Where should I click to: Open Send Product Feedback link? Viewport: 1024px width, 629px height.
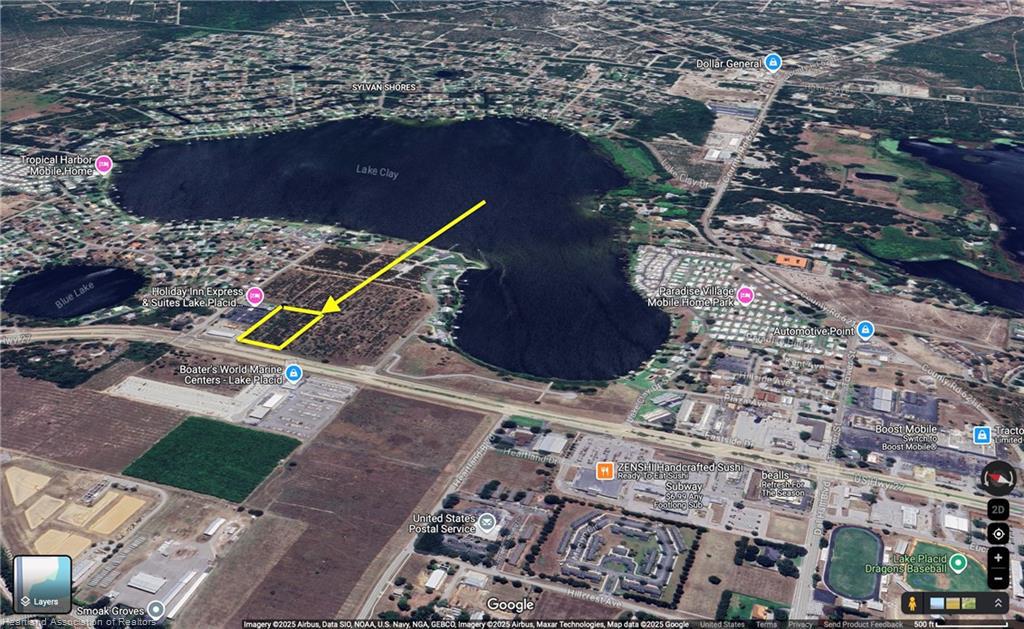(862, 624)
